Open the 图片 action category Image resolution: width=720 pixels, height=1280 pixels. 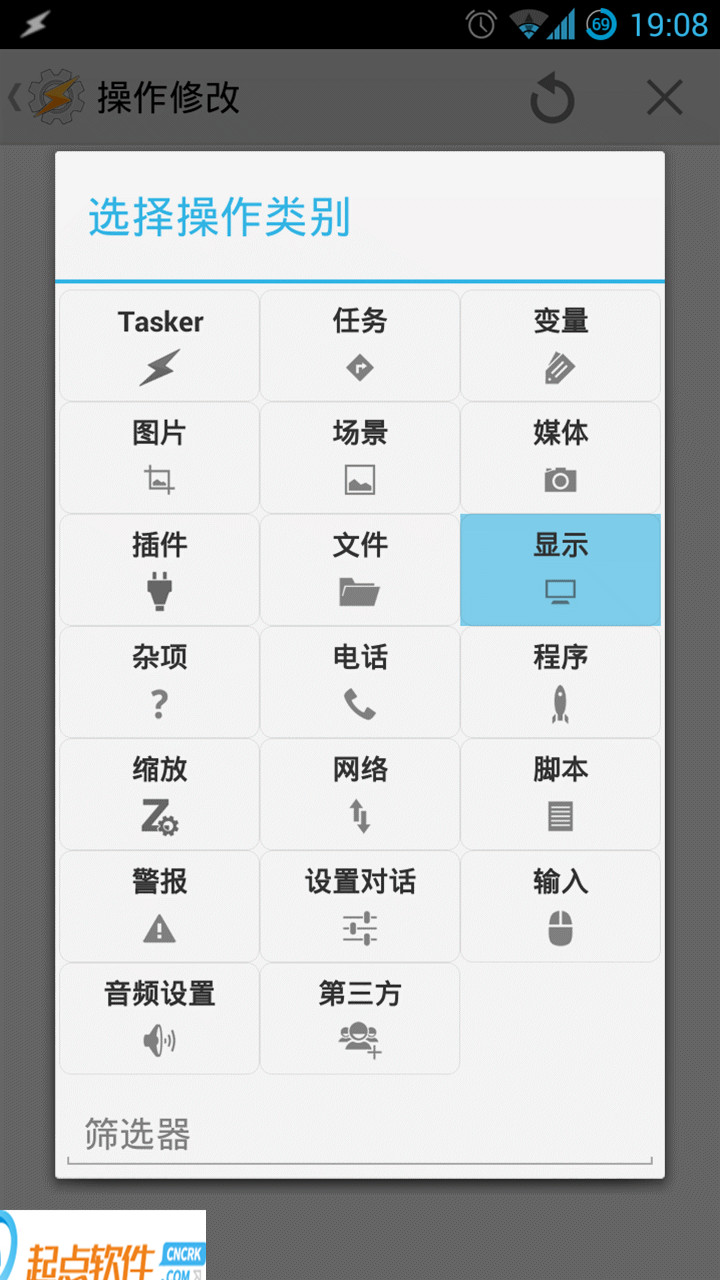click(160, 458)
